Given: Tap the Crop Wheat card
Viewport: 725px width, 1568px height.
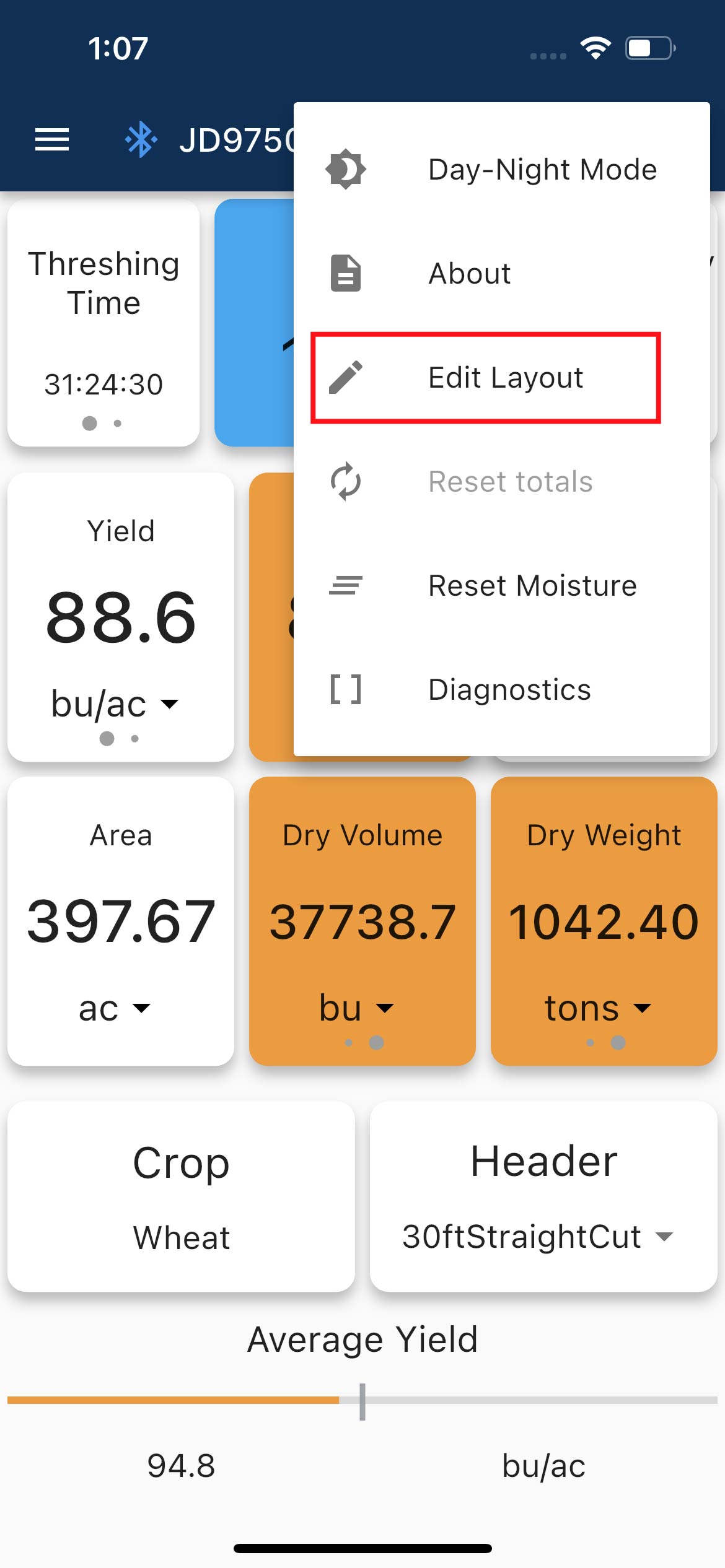Looking at the screenshot, I should tap(181, 1196).
